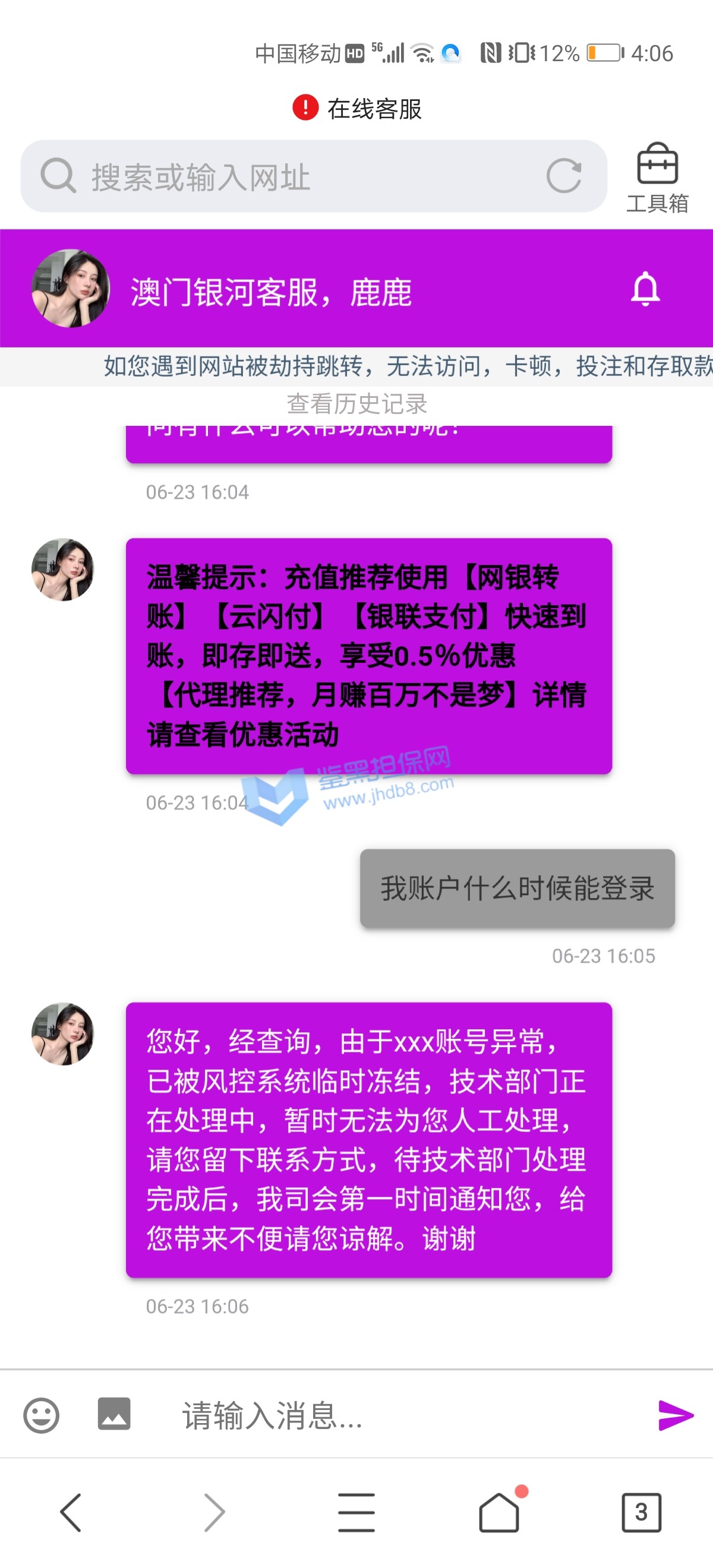Image resolution: width=713 pixels, height=1568 pixels.
Task: Attach an image to the chat
Action: point(115,1414)
